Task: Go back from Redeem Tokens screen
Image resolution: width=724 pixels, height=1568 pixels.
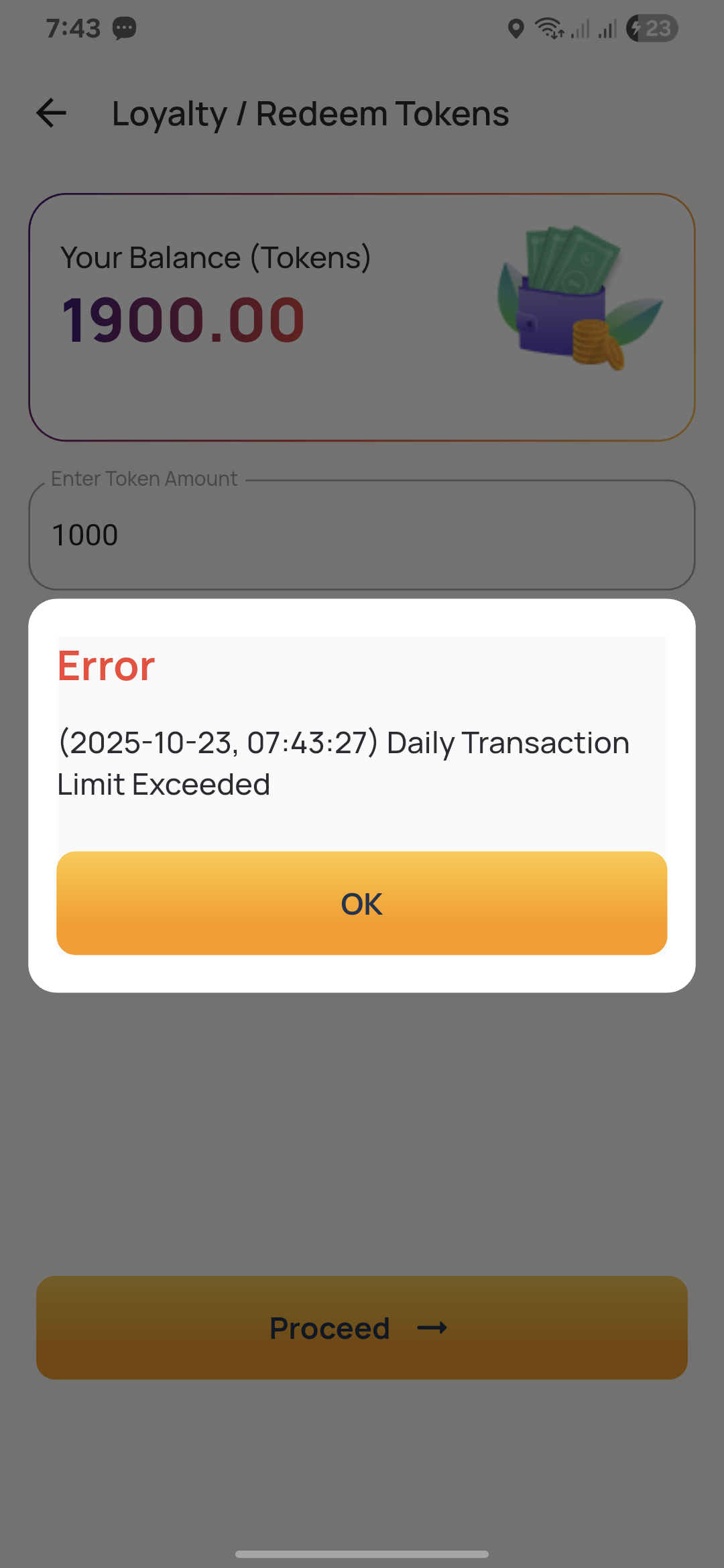Action: click(x=52, y=113)
